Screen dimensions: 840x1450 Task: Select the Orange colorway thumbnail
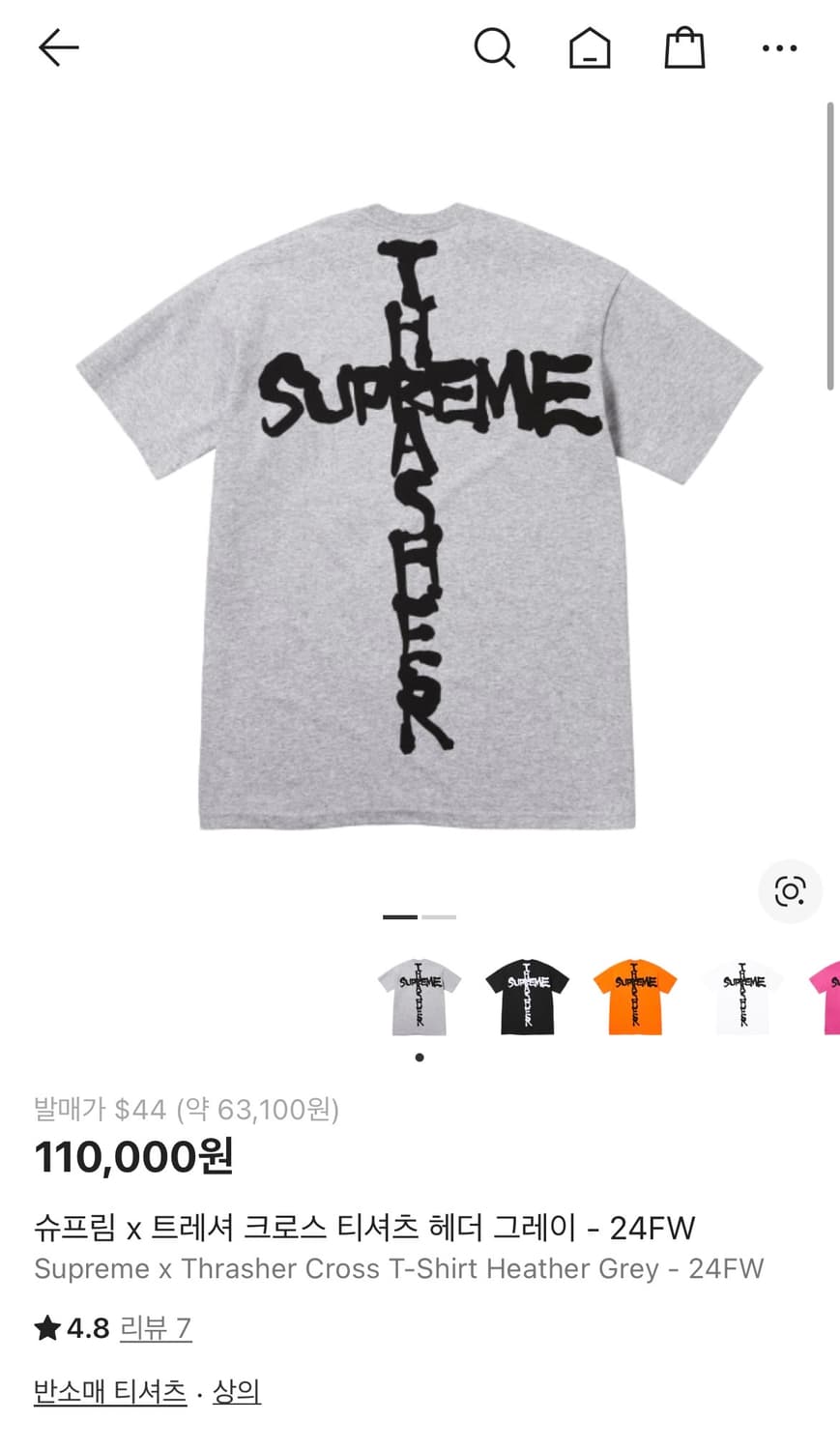[x=633, y=996]
